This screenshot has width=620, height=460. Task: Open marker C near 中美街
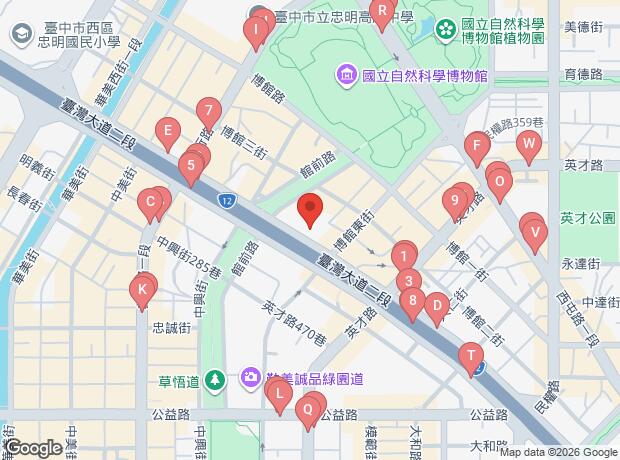[x=150, y=203]
